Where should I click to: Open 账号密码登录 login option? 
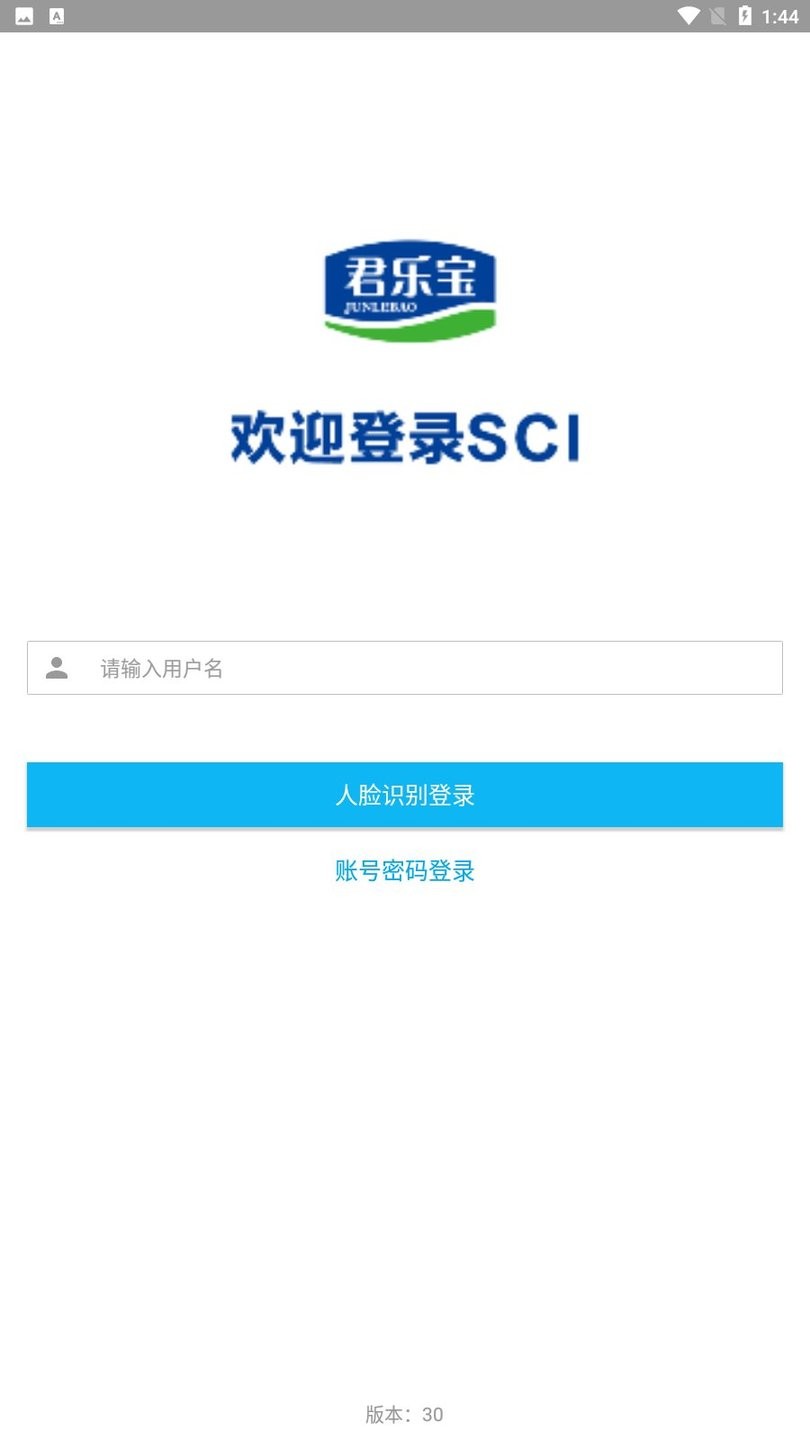click(x=405, y=871)
